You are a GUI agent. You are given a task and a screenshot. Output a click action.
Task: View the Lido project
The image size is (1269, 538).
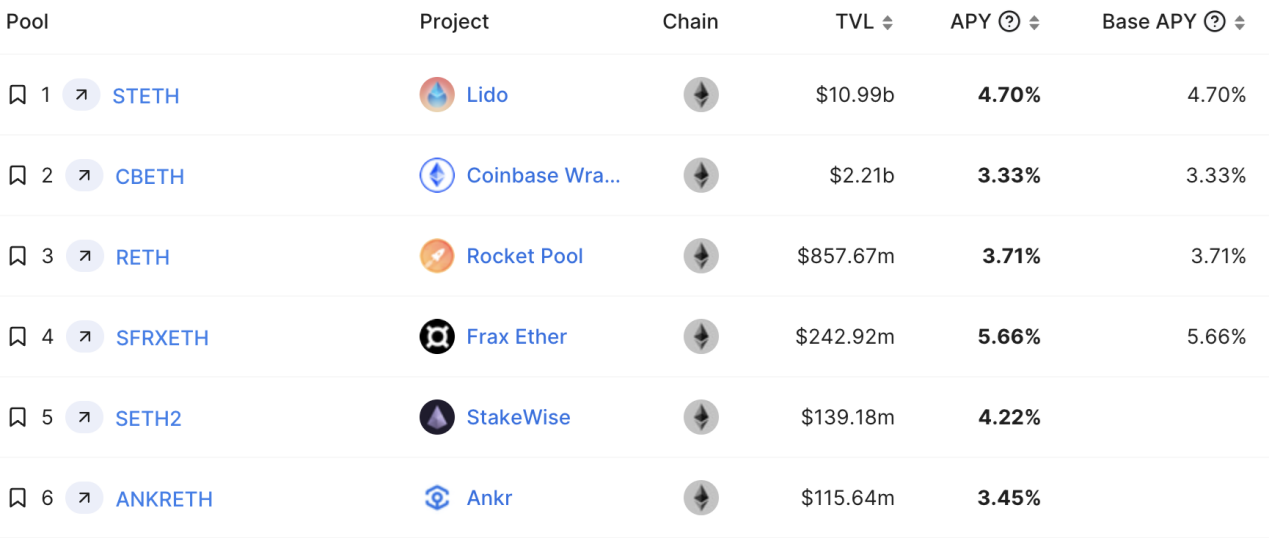[487, 95]
